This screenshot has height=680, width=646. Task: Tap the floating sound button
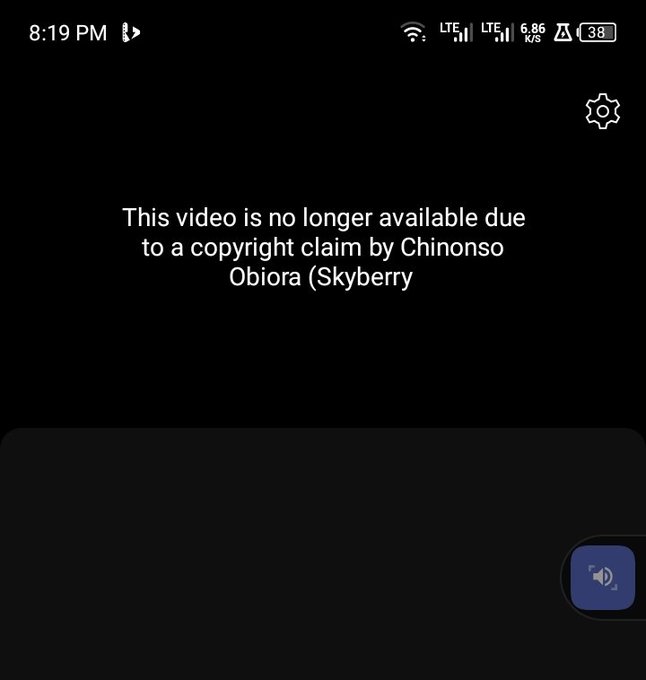(602, 577)
